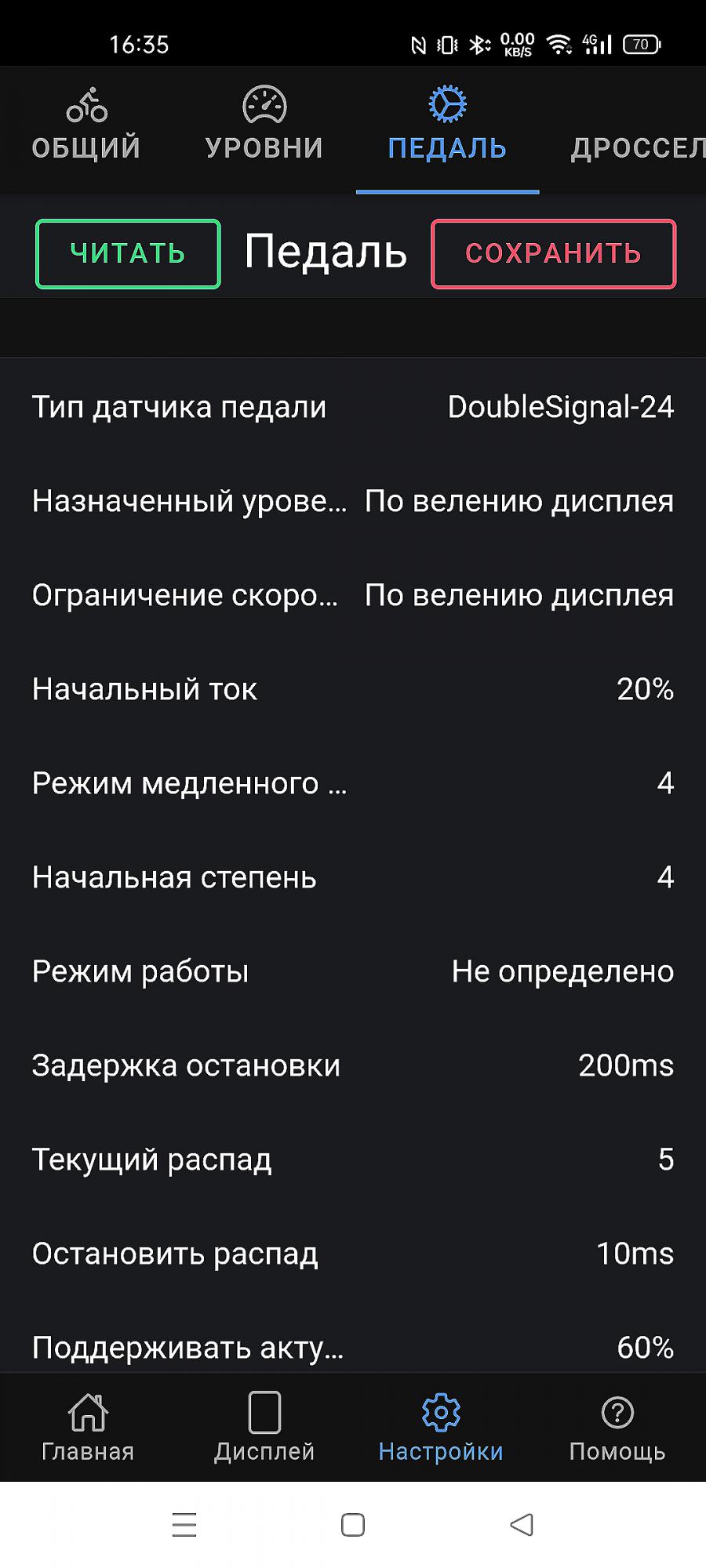Tap the system back button
The image size is (706, 1568).
522,1525
